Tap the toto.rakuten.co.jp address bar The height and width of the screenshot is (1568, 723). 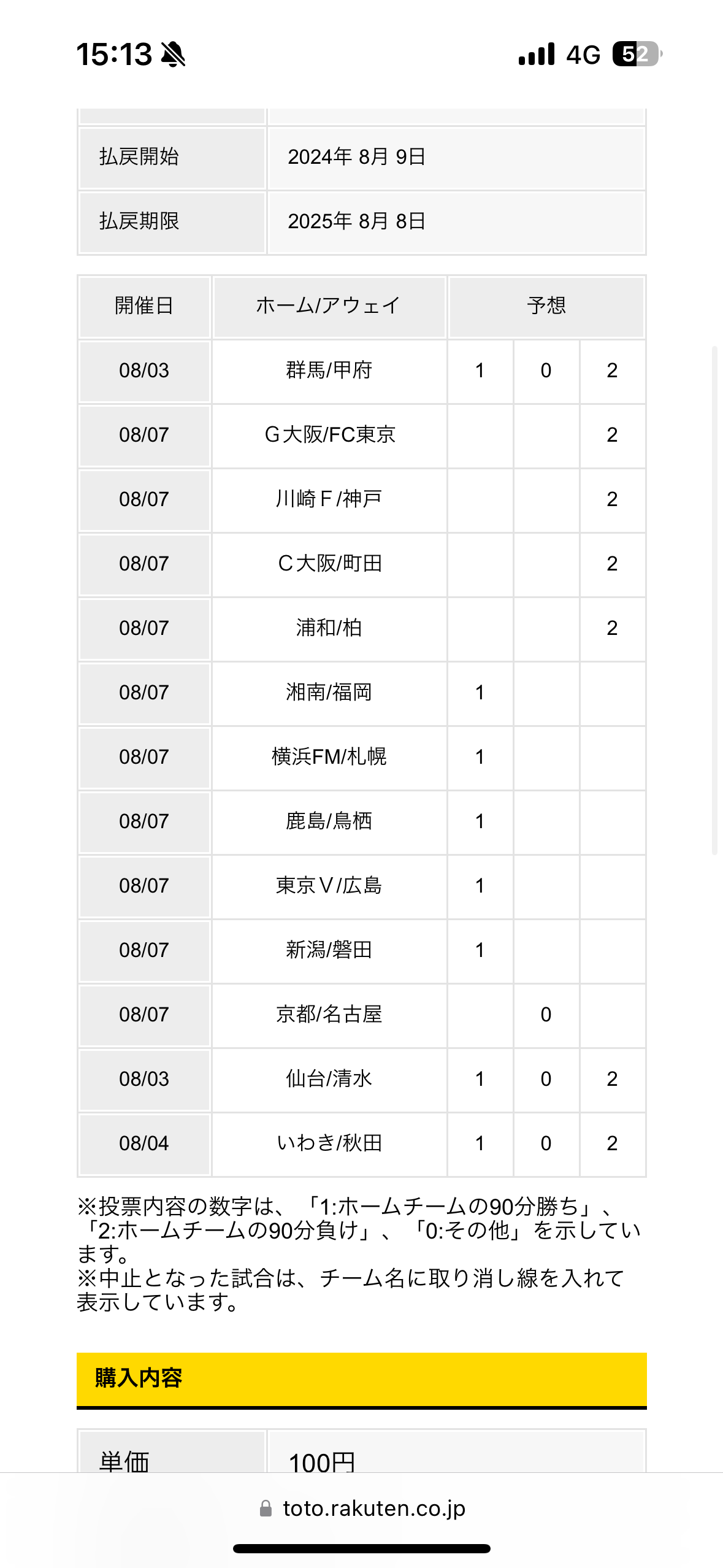pos(362,1508)
